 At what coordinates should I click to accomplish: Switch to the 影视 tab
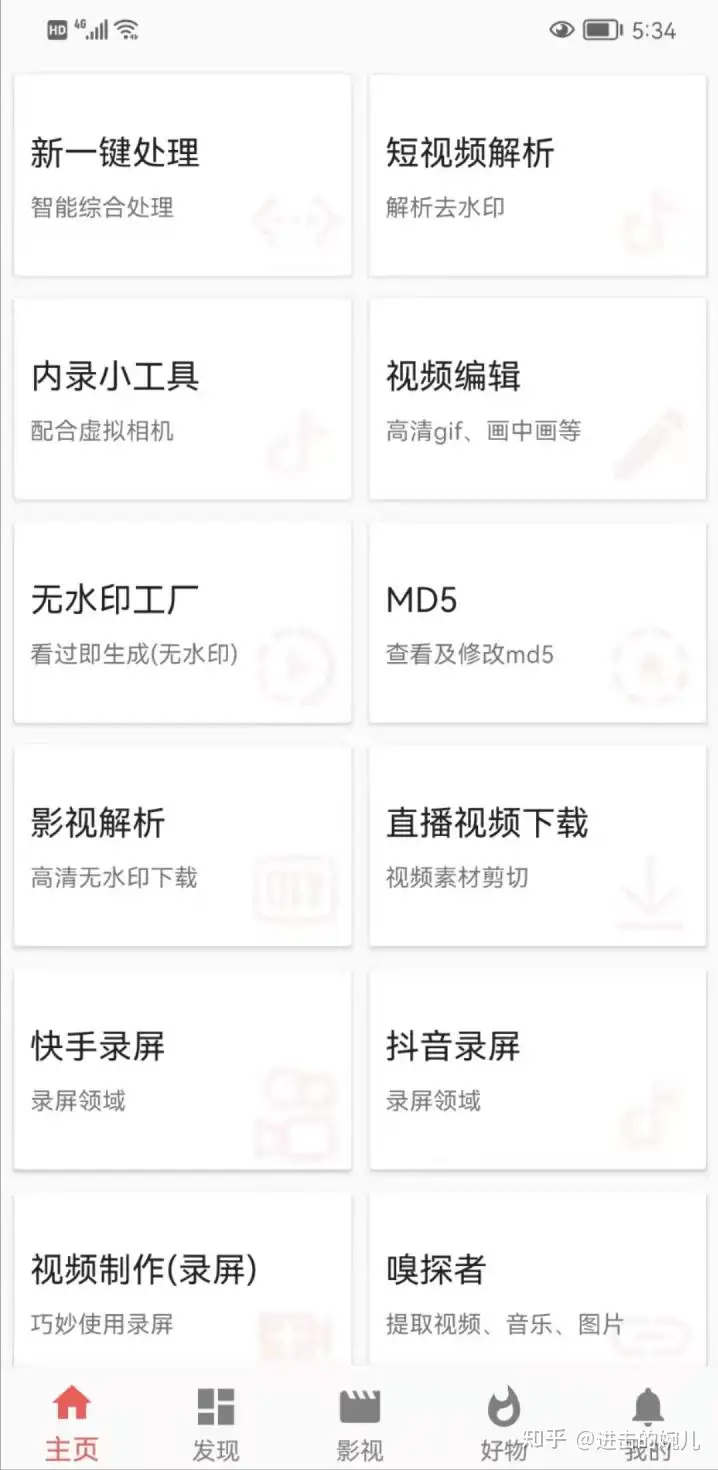pyautogui.click(x=360, y=1422)
